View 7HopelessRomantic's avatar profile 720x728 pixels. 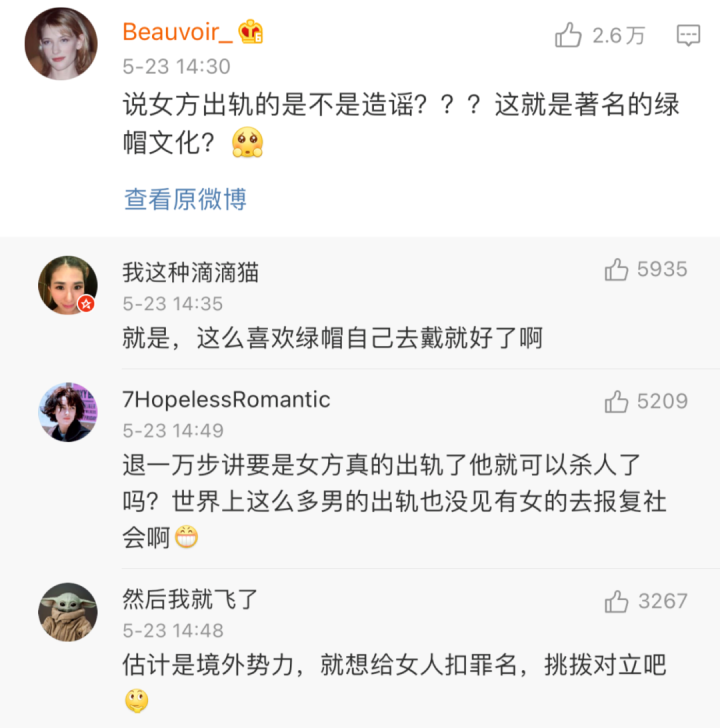click(68, 412)
